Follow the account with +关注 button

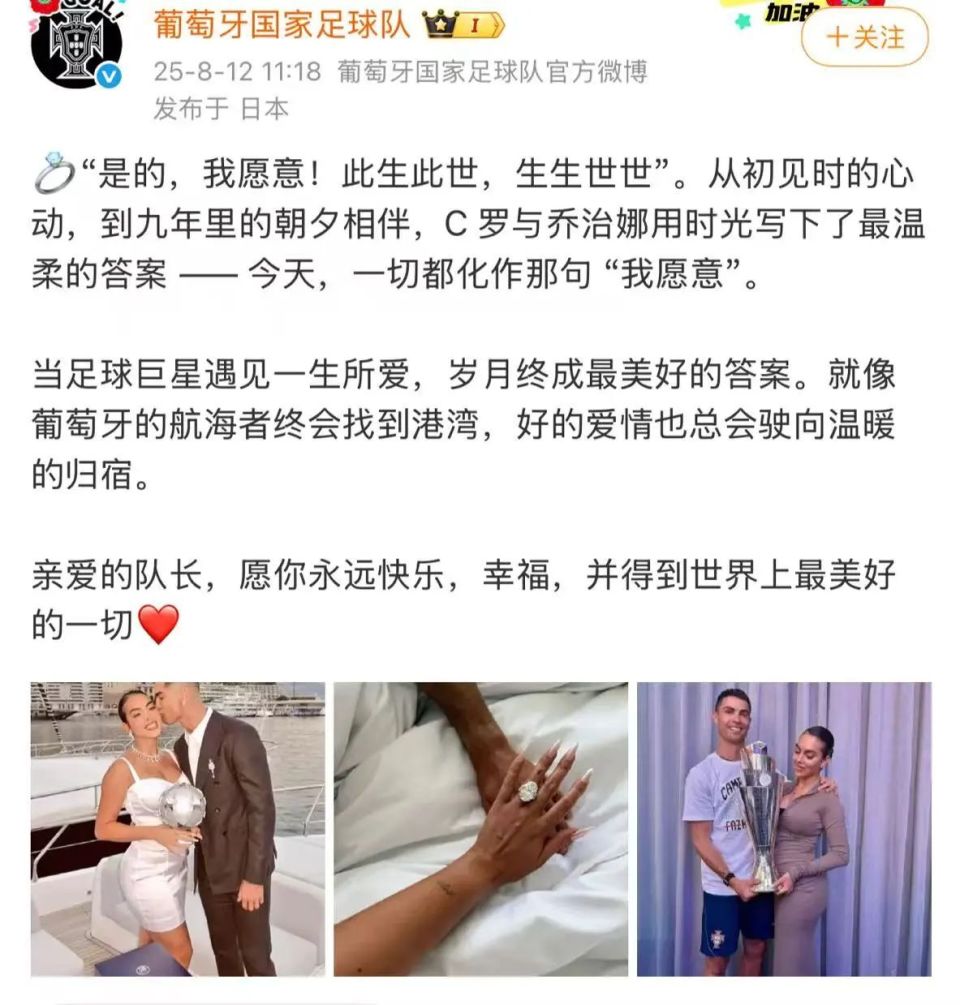tap(864, 38)
